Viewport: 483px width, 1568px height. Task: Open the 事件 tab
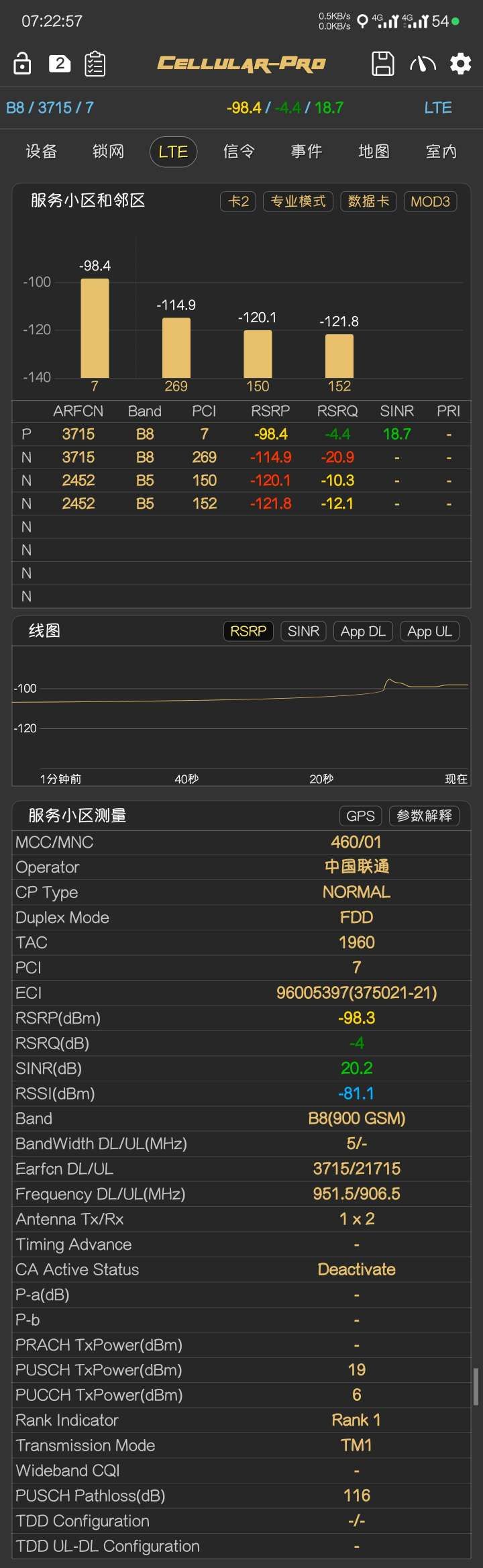click(306, 152)
